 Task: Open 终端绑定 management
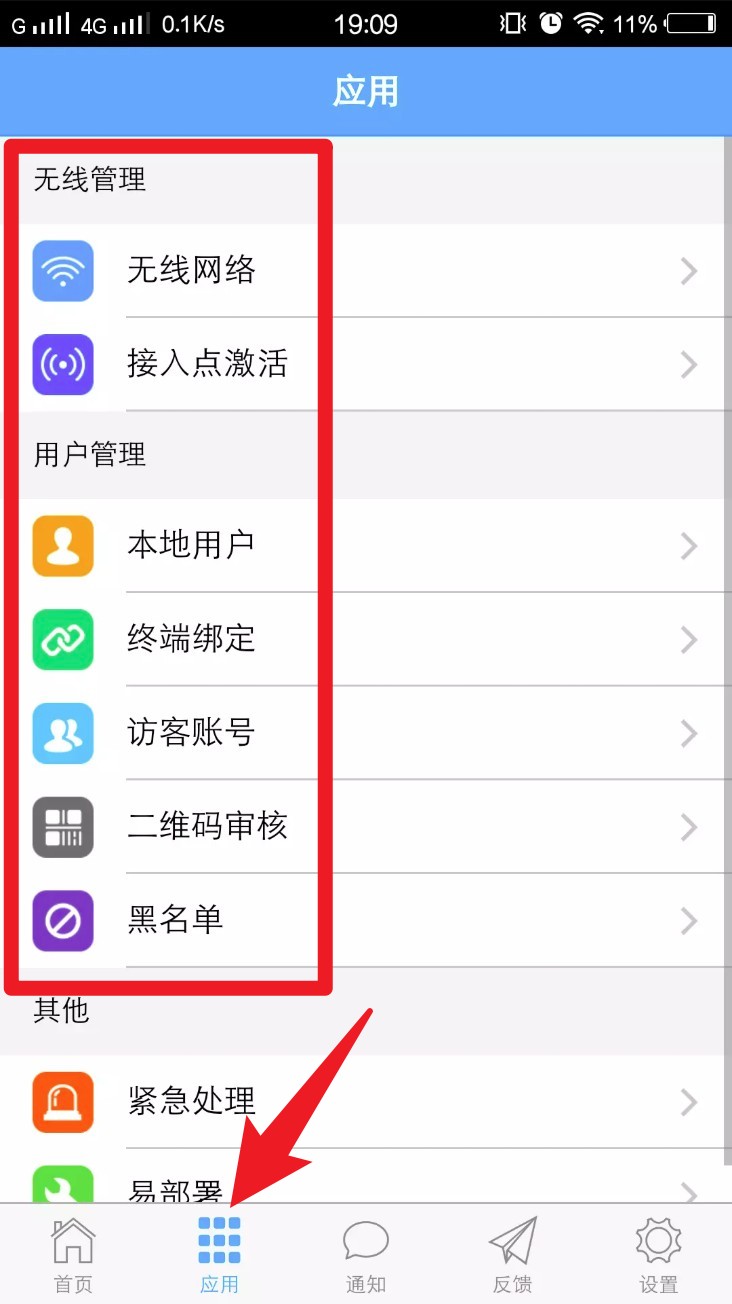coord(366,639)
